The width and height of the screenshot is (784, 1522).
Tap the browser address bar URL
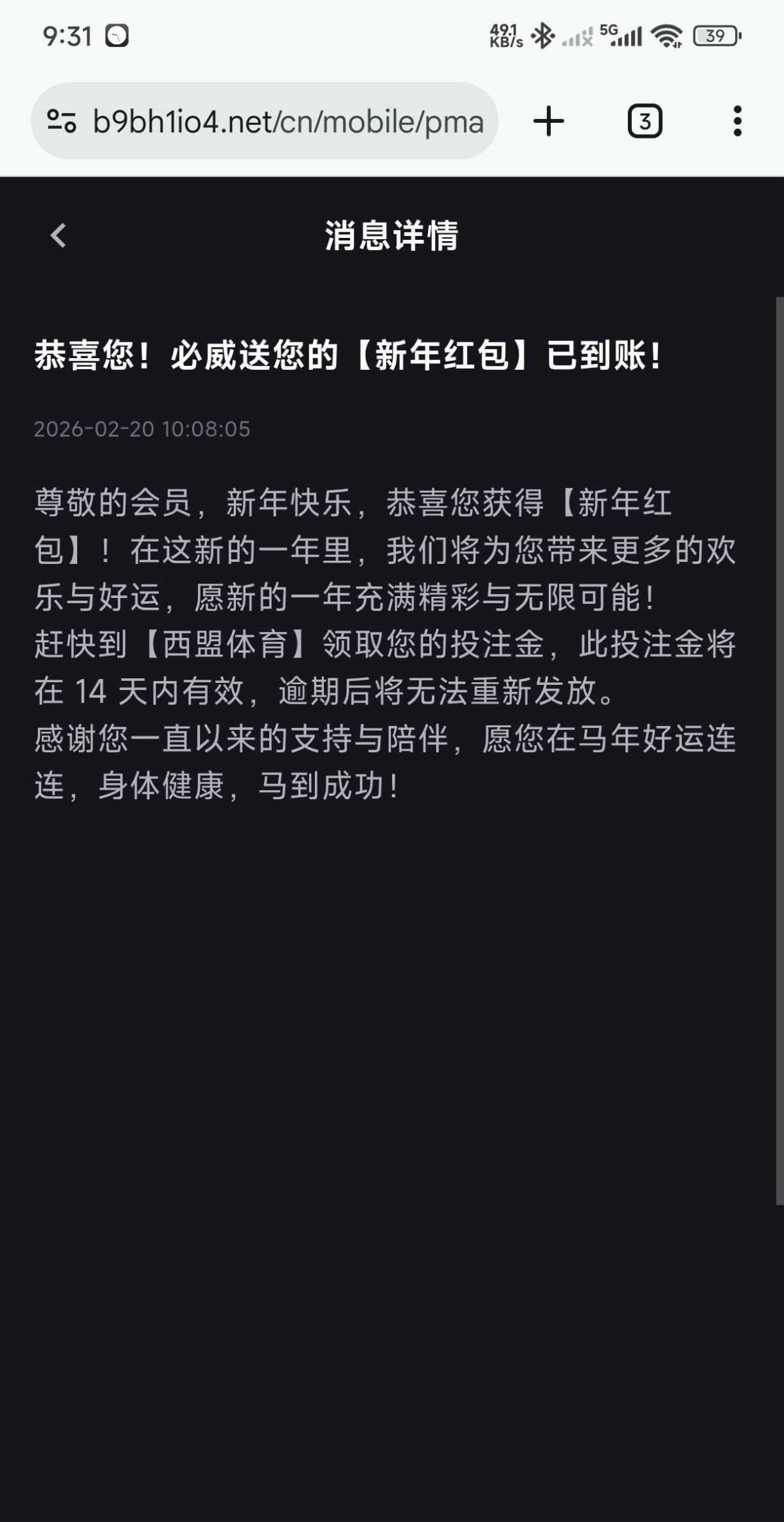pyautogui.click(x=287, y=122)
